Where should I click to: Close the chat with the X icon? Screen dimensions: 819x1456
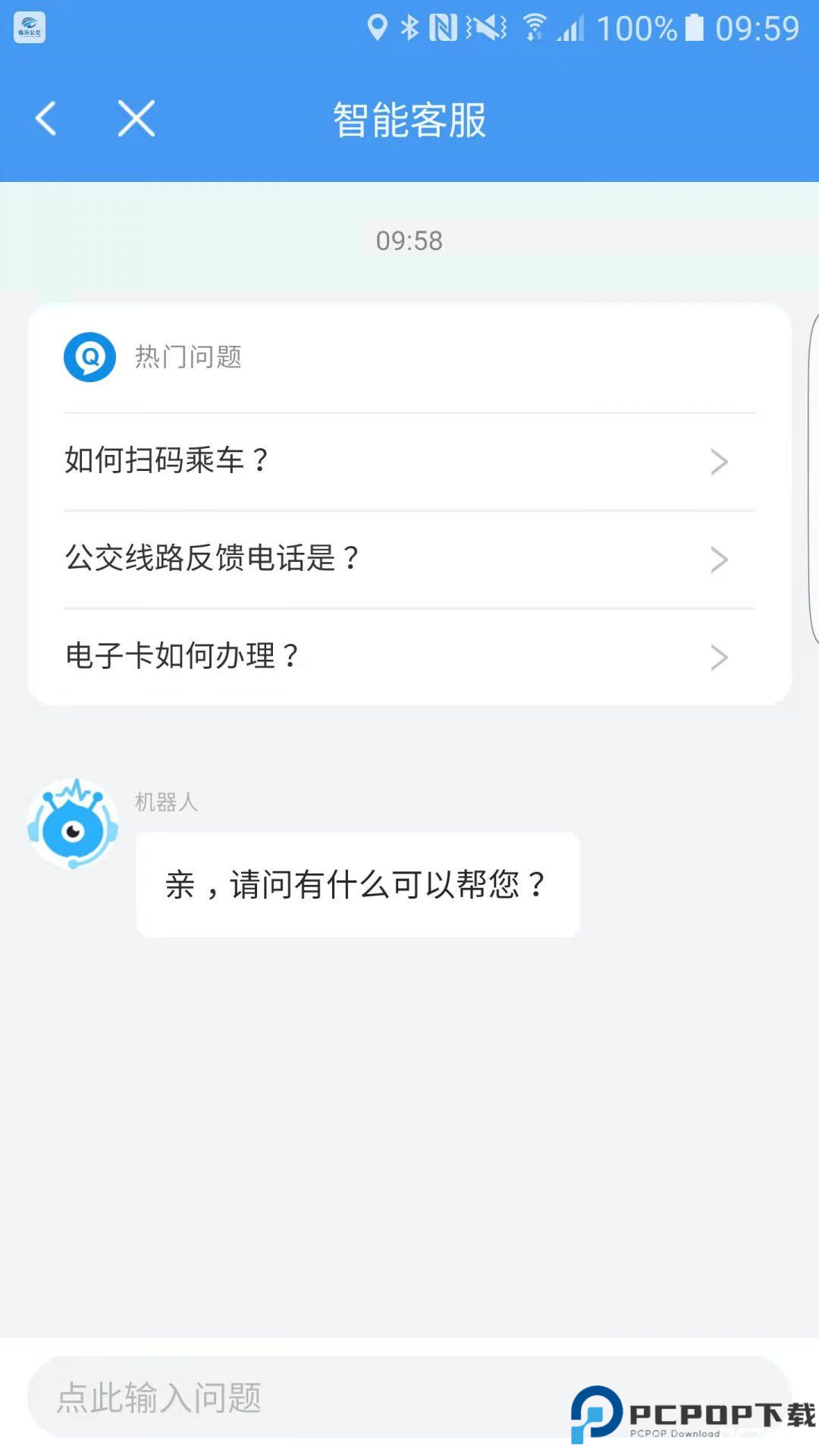pos(135,119)
